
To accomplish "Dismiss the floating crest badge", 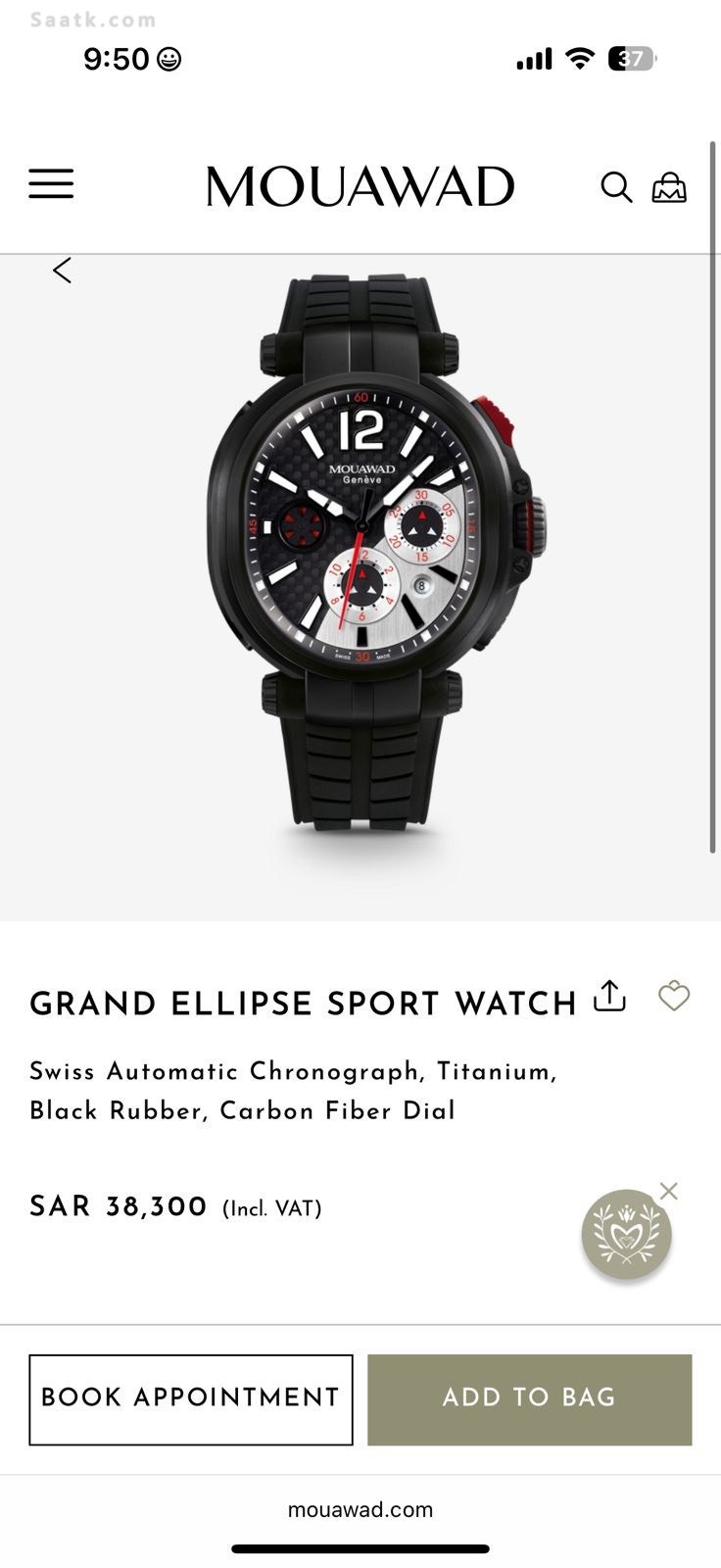I will coord(668,1191).
